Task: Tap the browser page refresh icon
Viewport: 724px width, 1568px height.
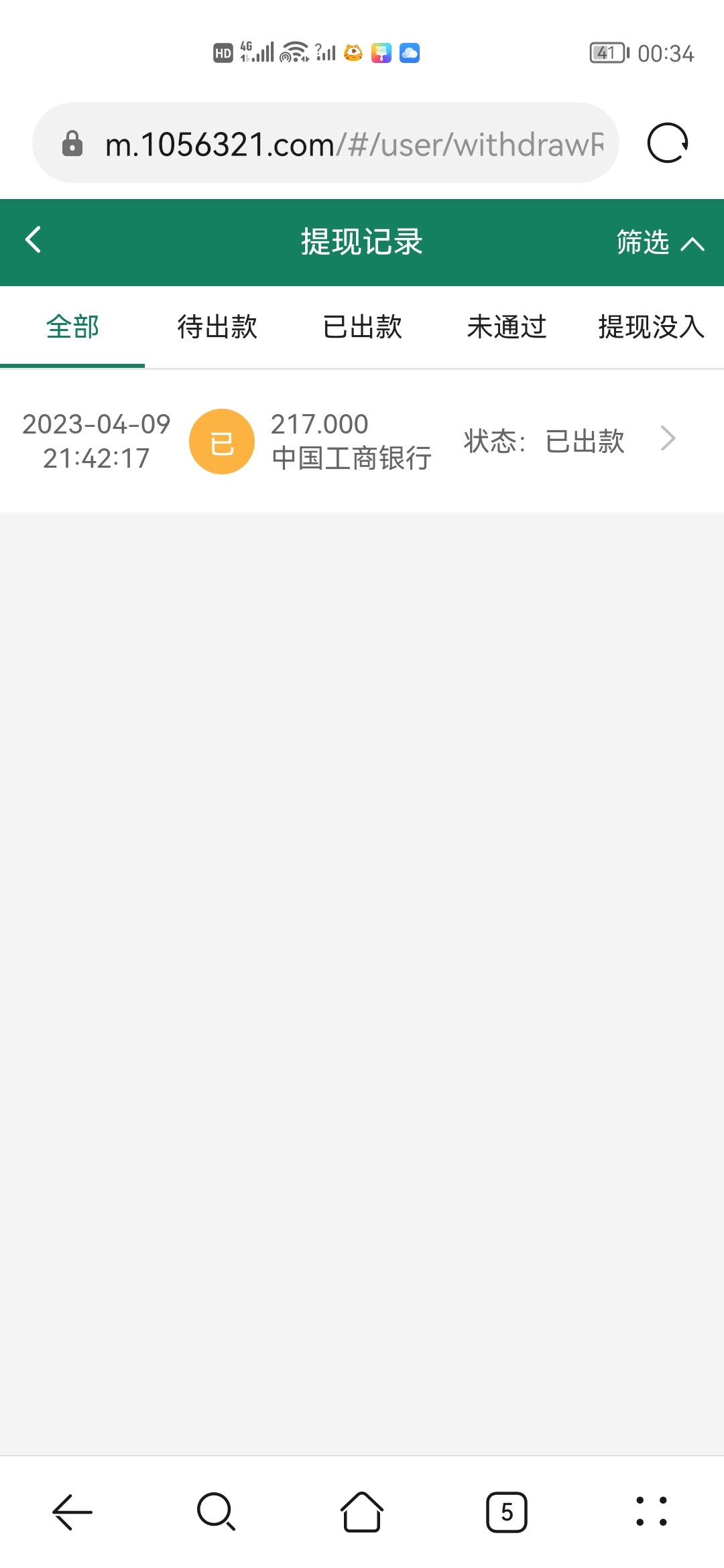Action: [667, 143]
